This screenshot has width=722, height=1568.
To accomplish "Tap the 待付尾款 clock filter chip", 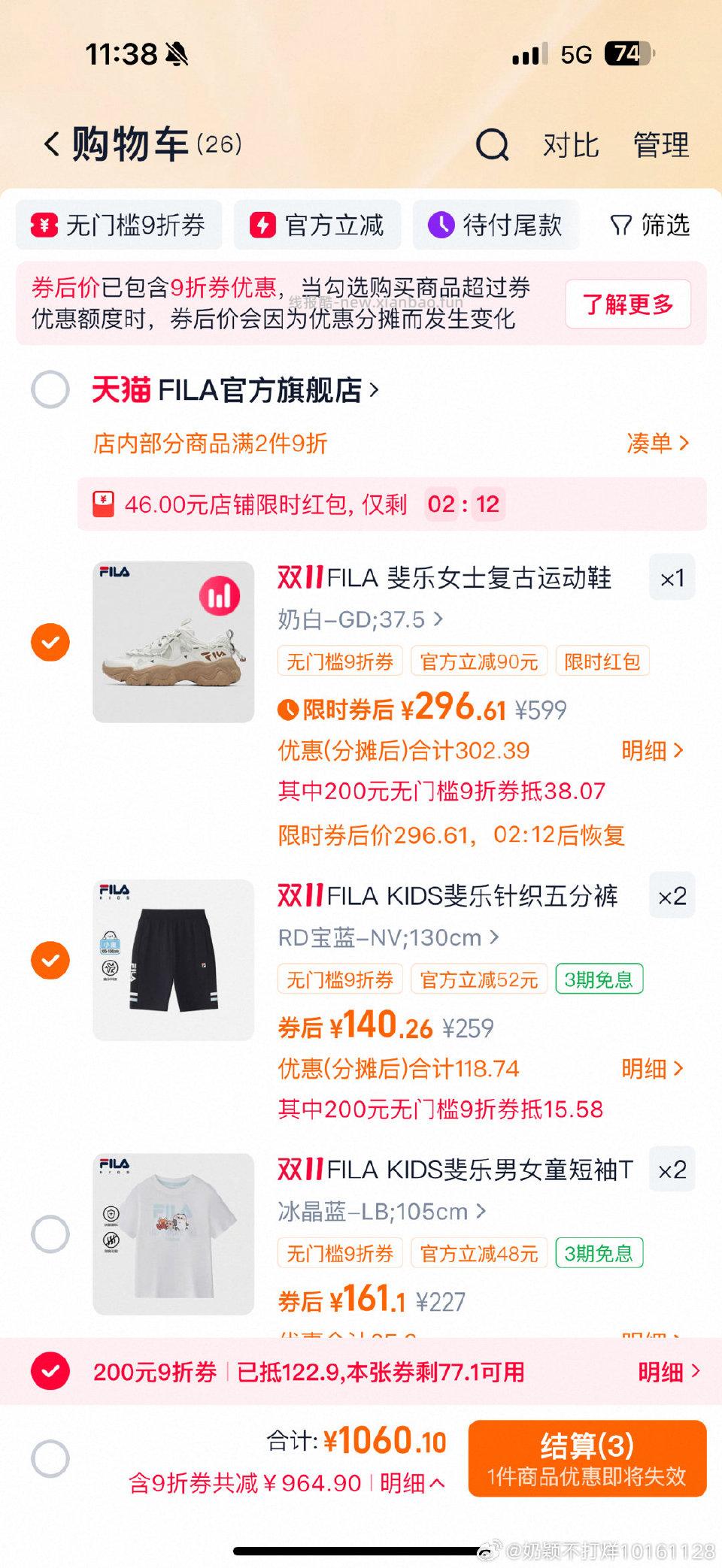I will 498,226.
